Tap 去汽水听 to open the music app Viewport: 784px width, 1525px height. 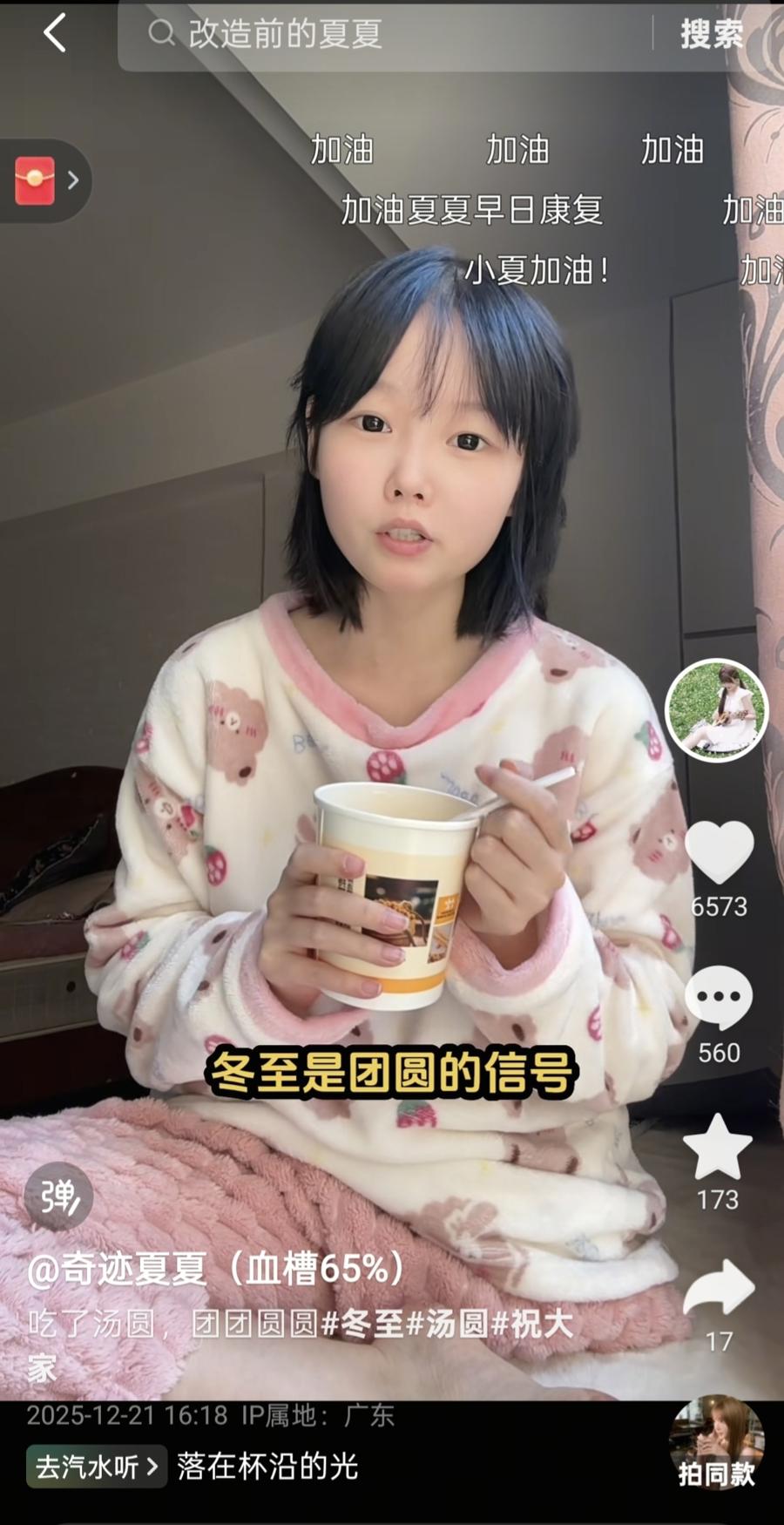pyautogui.click(x=95, y=1467)
